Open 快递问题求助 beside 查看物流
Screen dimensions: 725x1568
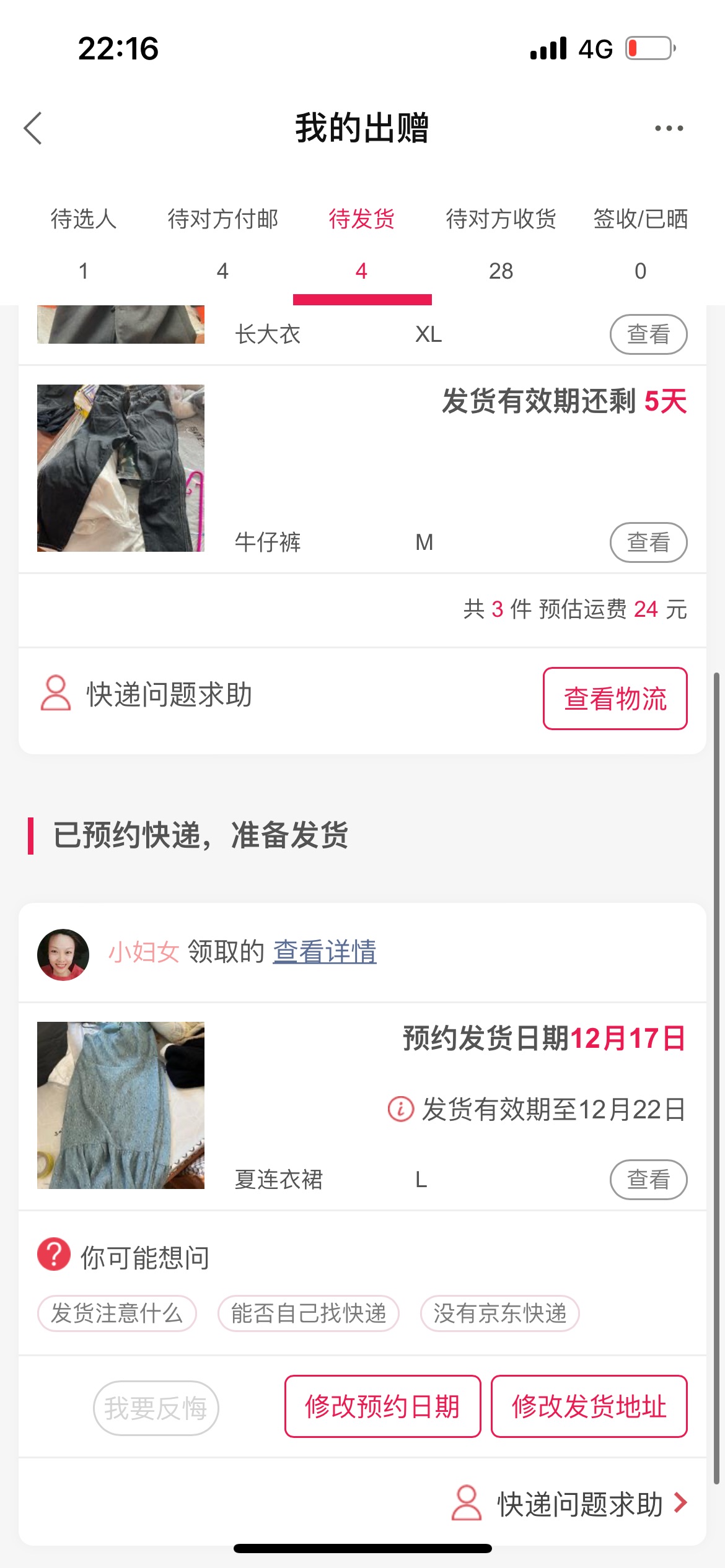147,694
